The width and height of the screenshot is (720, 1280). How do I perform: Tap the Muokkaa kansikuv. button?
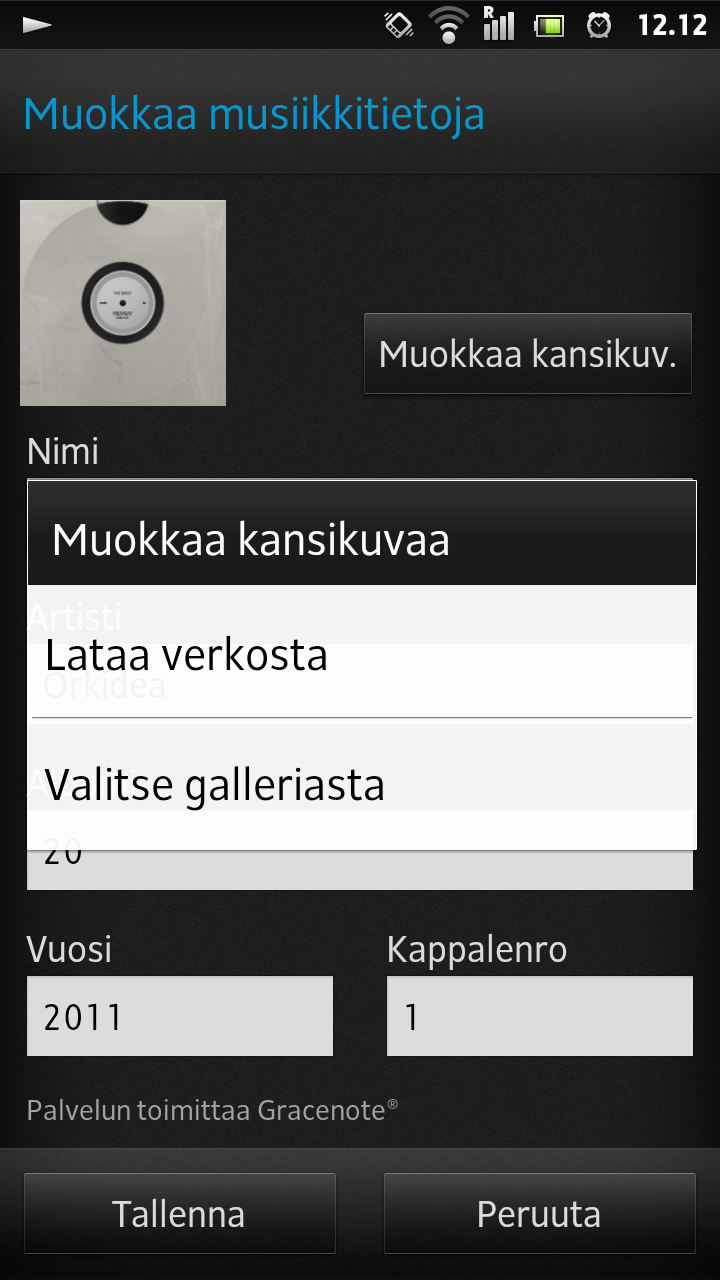point(528,353)
